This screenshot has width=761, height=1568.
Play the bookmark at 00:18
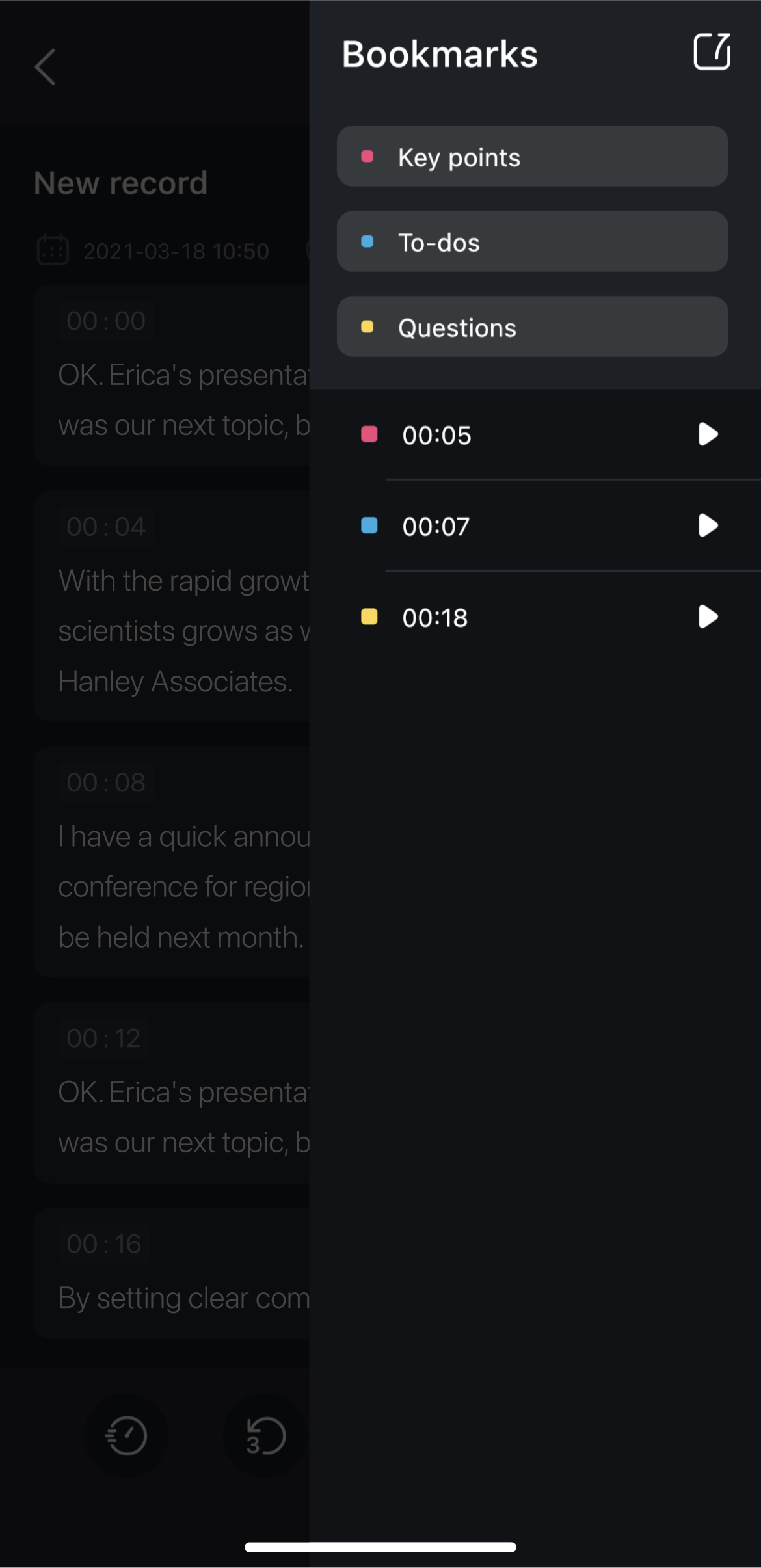click(708, 617)
